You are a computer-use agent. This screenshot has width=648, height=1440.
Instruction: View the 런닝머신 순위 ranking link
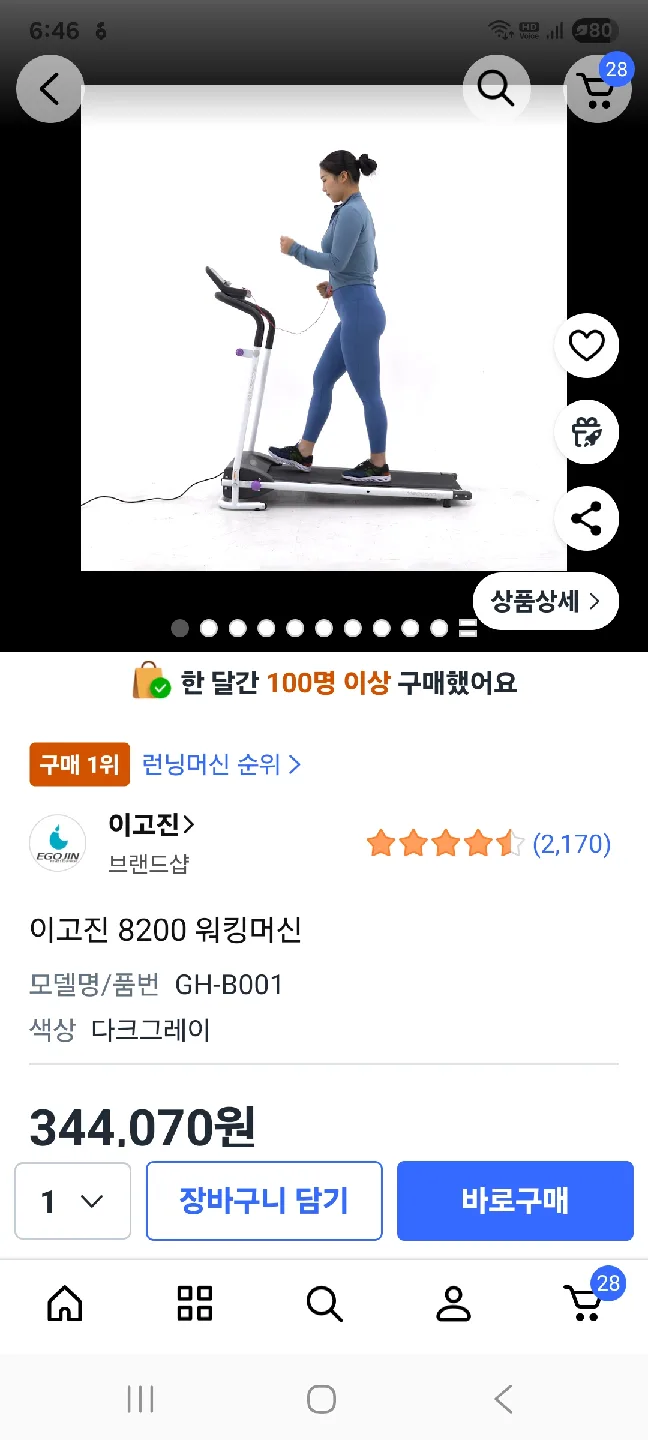tap(221, 765)
